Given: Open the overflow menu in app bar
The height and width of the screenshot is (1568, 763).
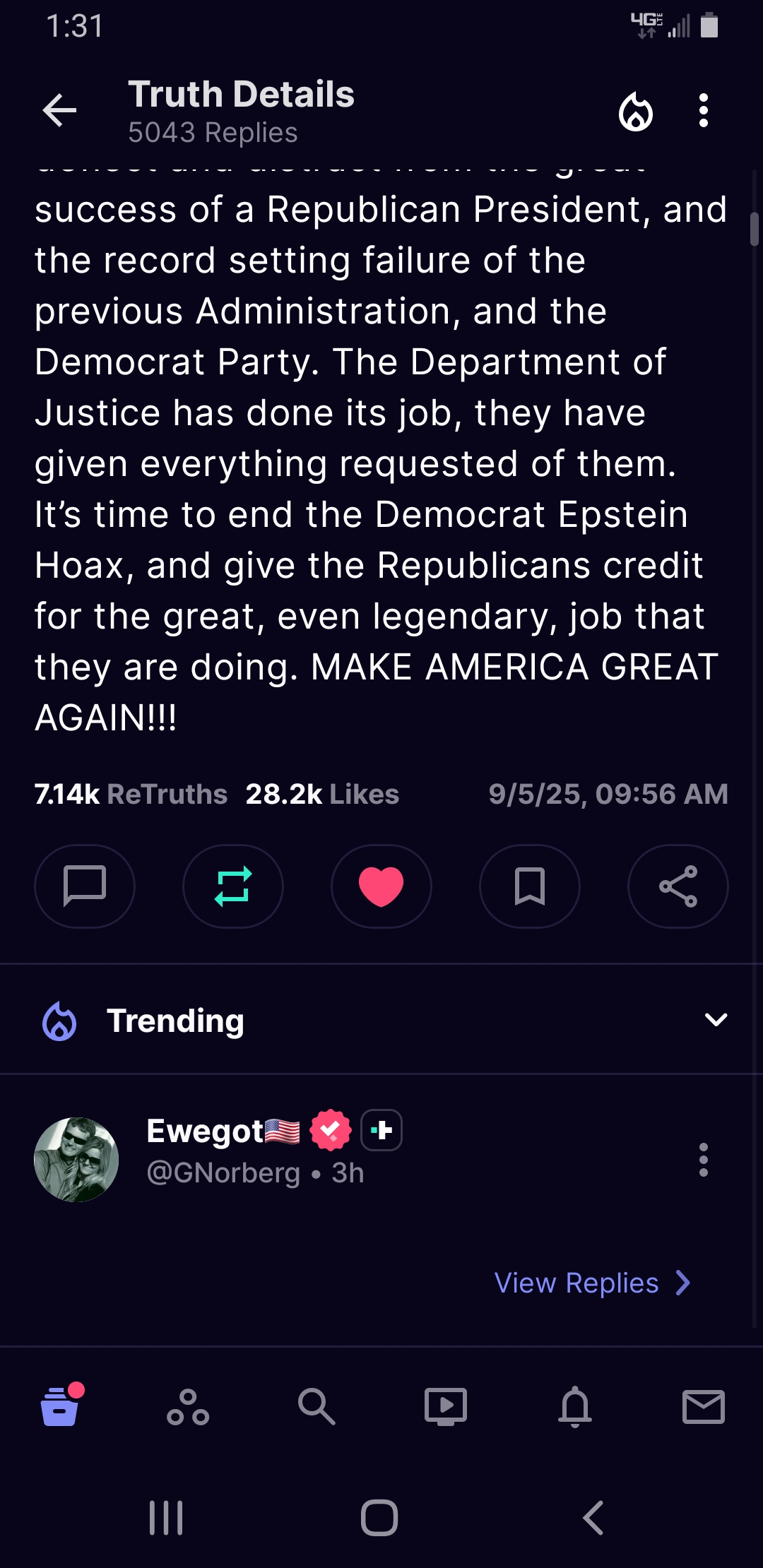Looking at the screenshot, I should click(703, 111).
